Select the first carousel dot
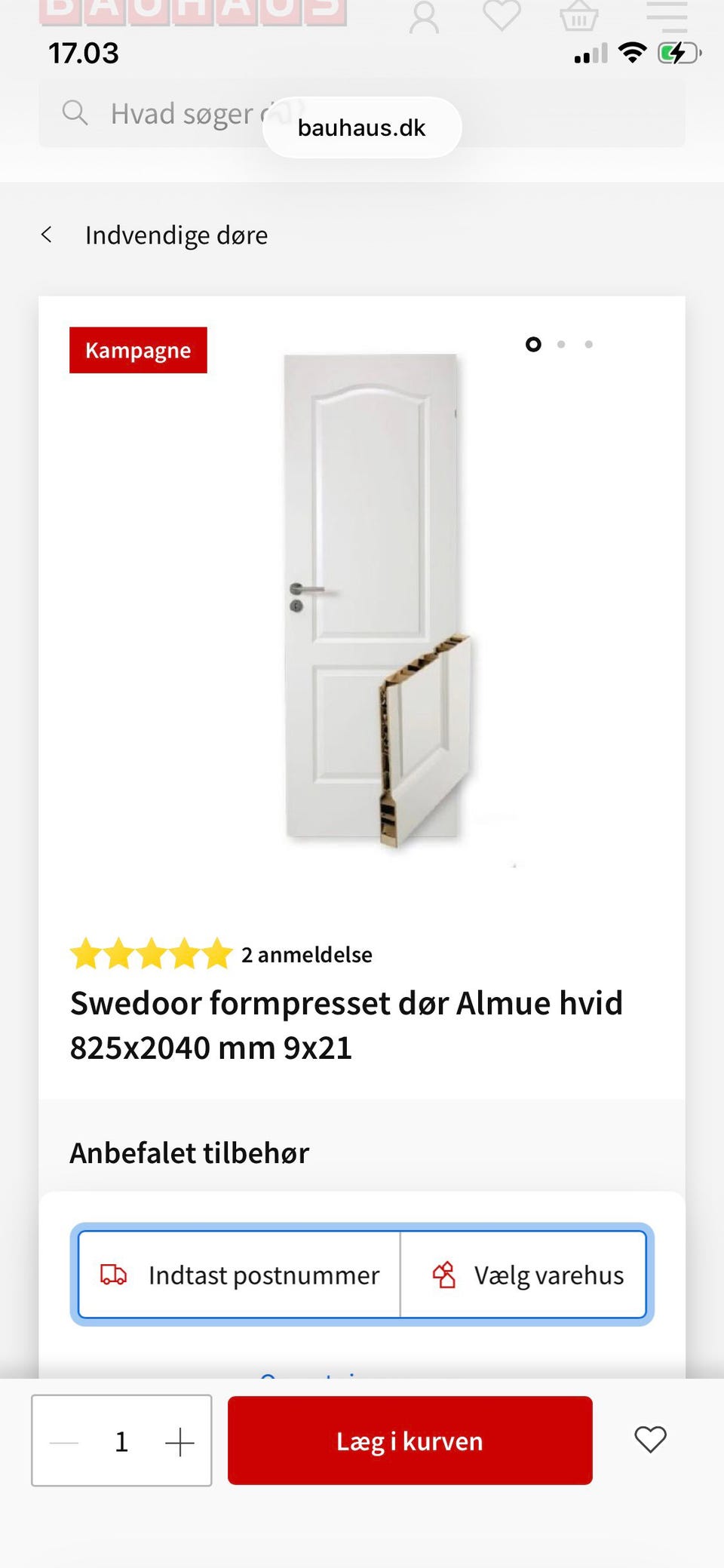Image resolution: width=724 pixels, height=1568 pixels. pos(533,344)
